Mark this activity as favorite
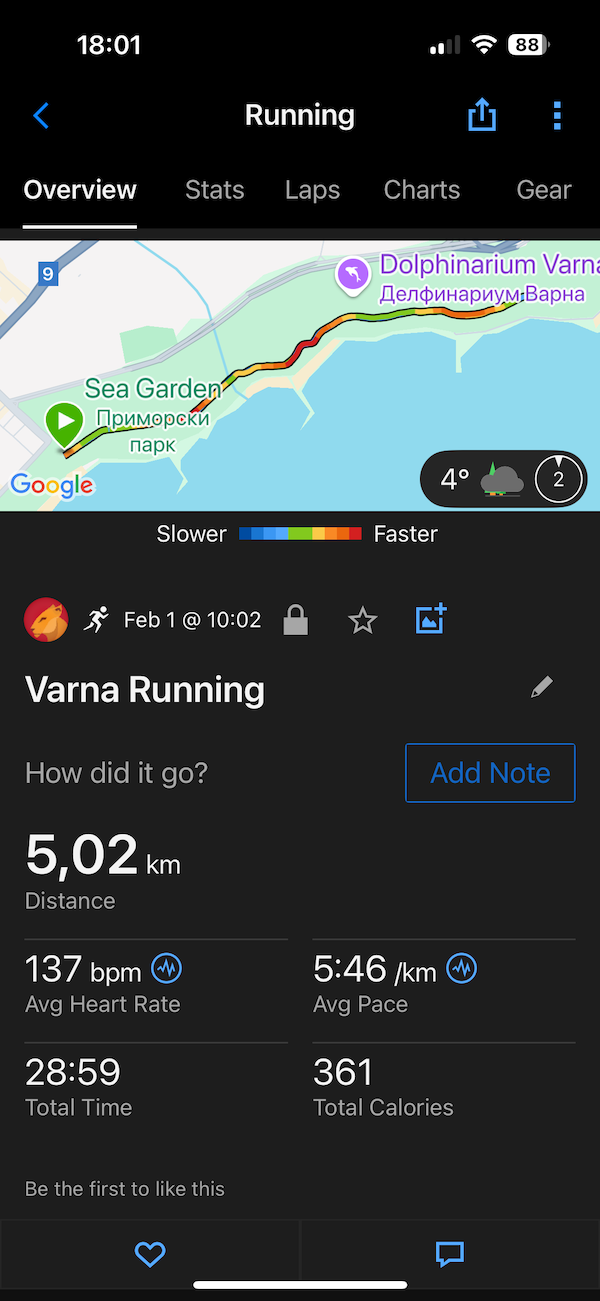Screen dimensions: 600x1301 pyautogui.click(x=362, y=621)
